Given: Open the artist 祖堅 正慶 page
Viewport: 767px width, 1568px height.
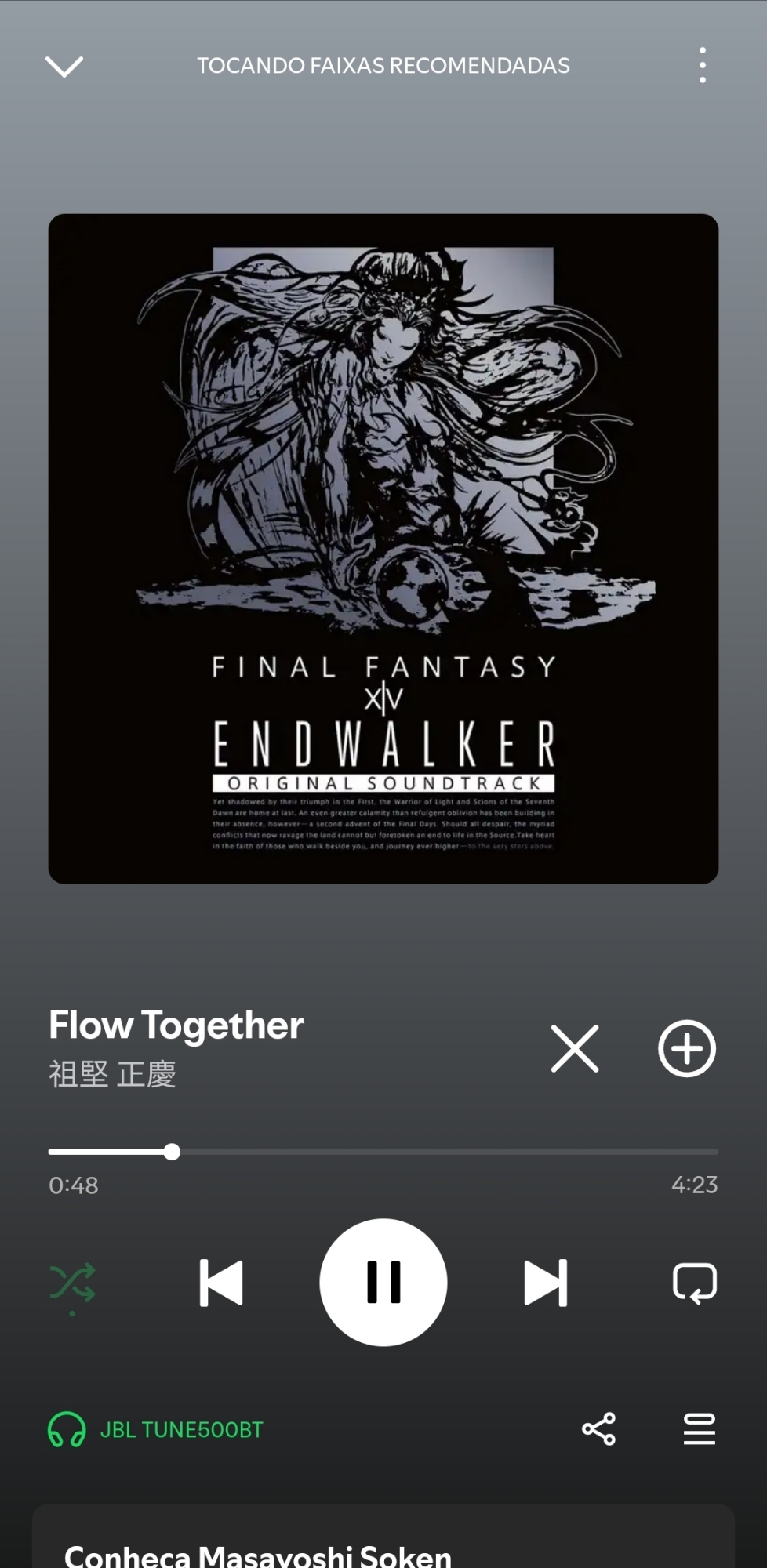Looking at the screenshot, I should pos(112,1074).
